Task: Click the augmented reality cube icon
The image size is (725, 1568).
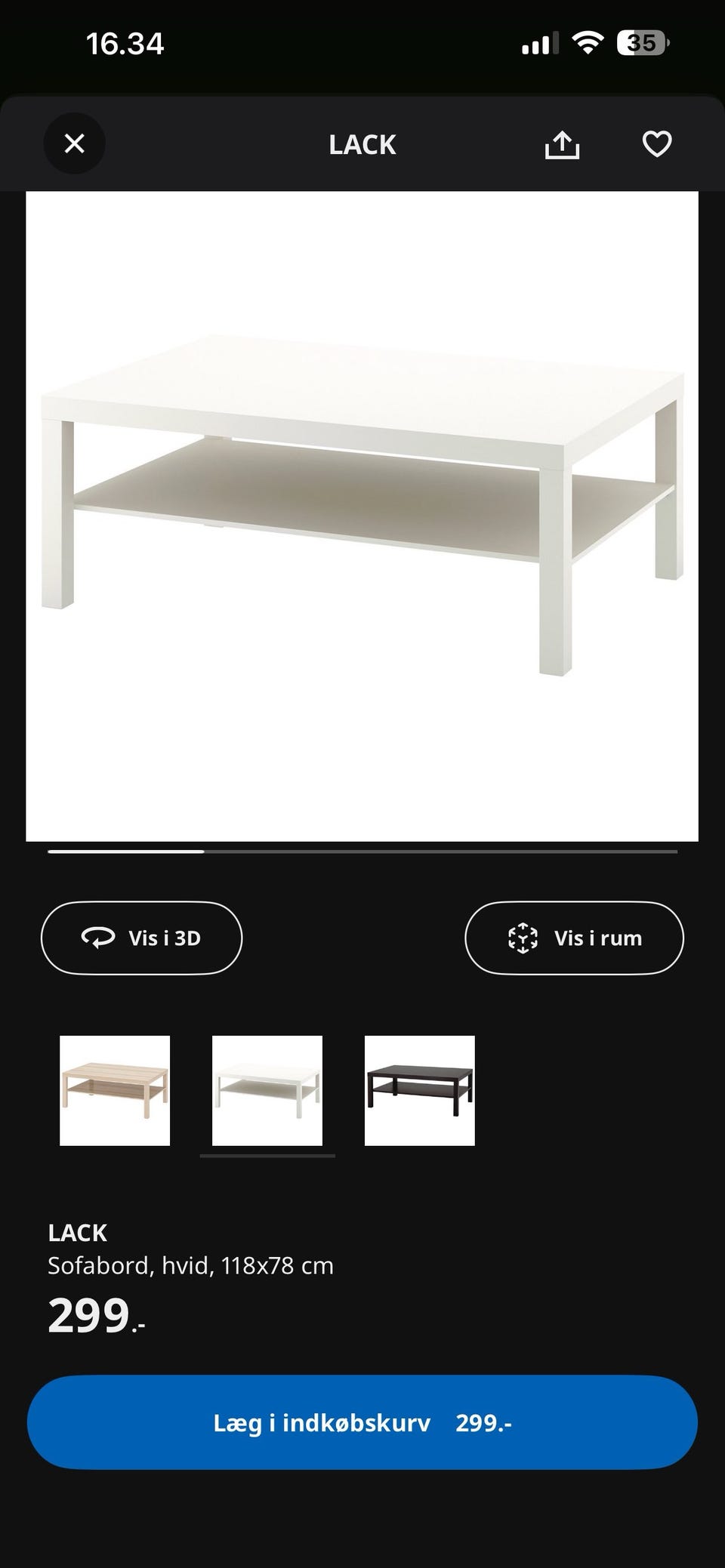Action: [523, 938]
